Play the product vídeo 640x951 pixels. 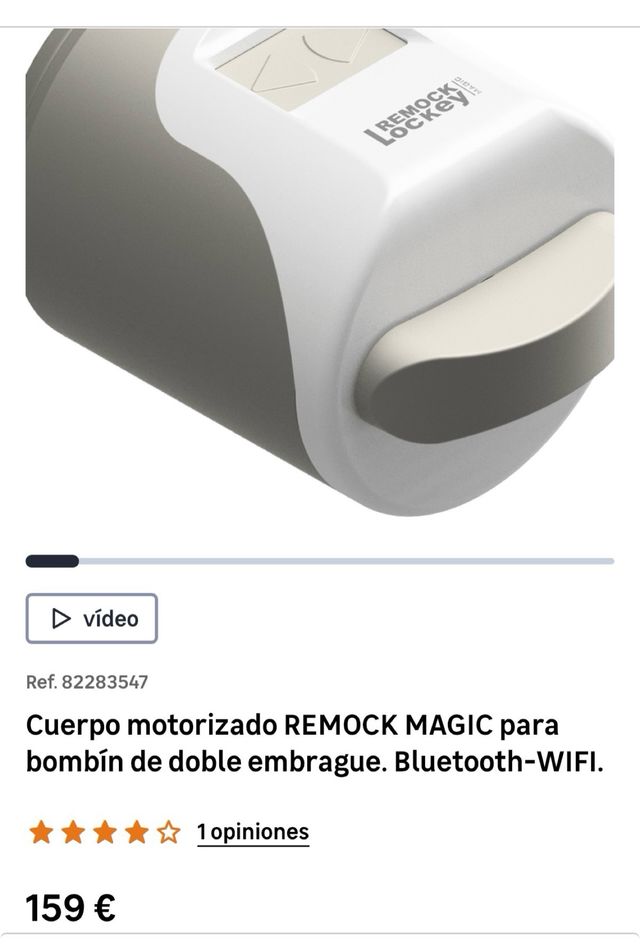pyautogui.click(x=92, y=619)
